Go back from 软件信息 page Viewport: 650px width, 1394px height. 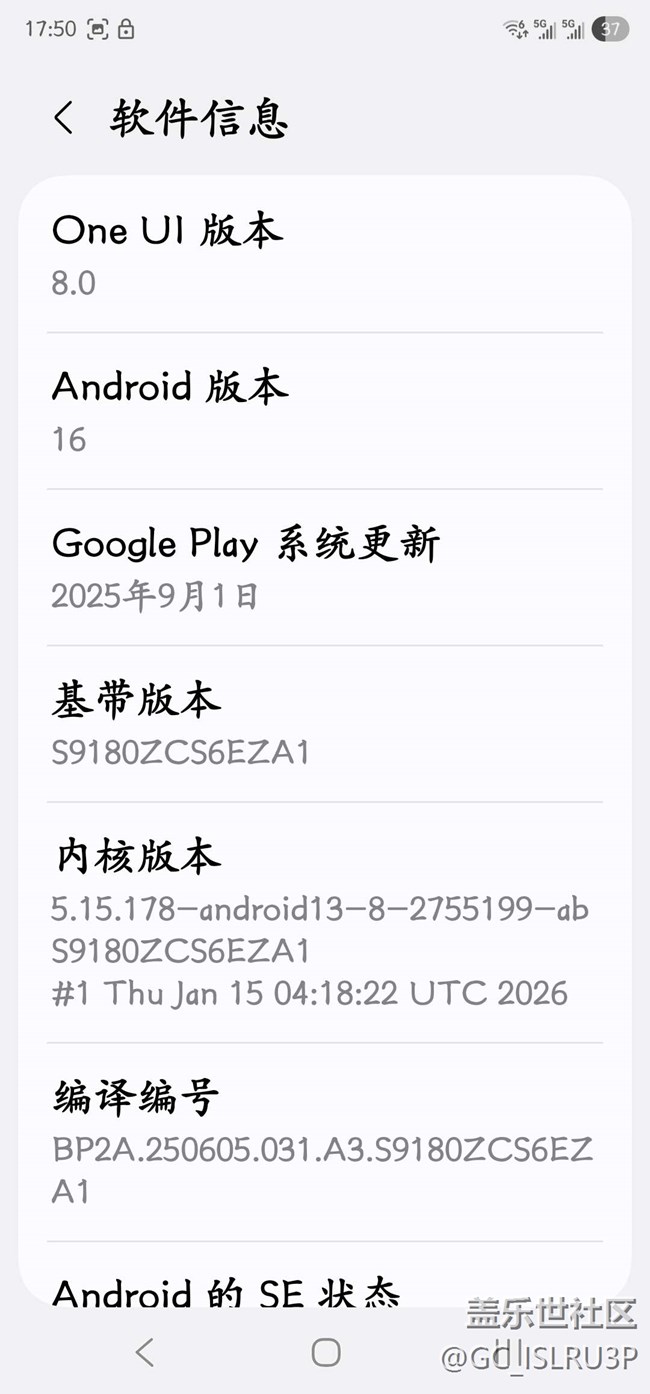point(64,118)
